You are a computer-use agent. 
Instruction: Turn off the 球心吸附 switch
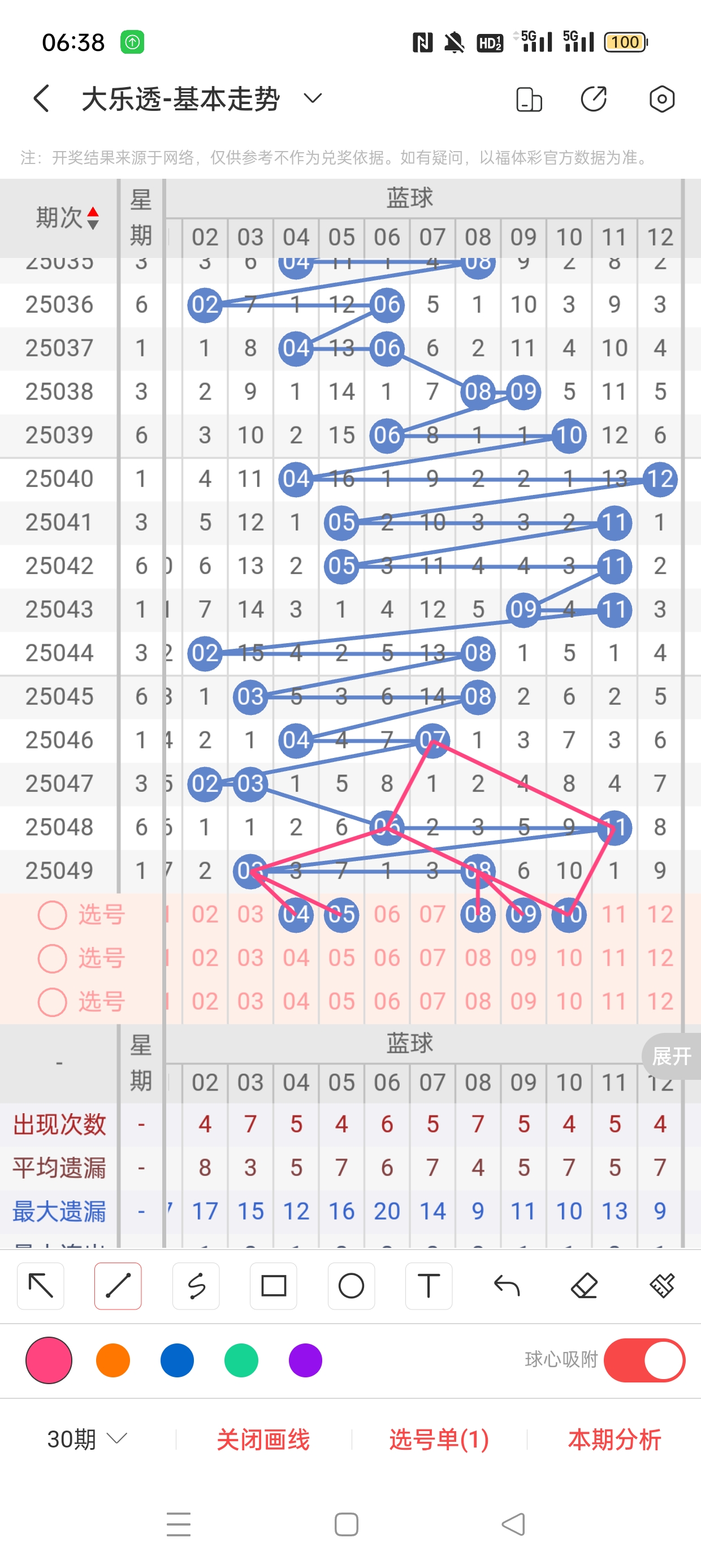(644, 1360)
